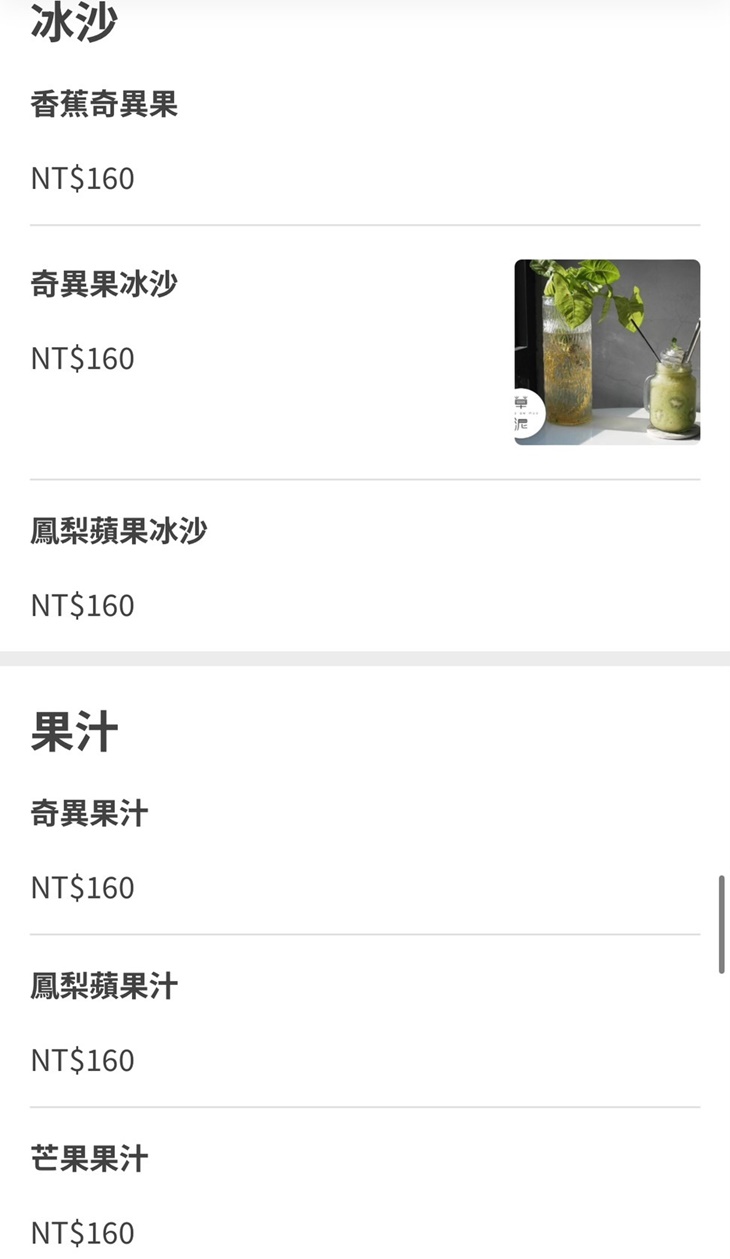Click the NT$160 price under 鳳梨蘋果汁
This screenshot has height=1259, width=730.
coord(80,1059)
